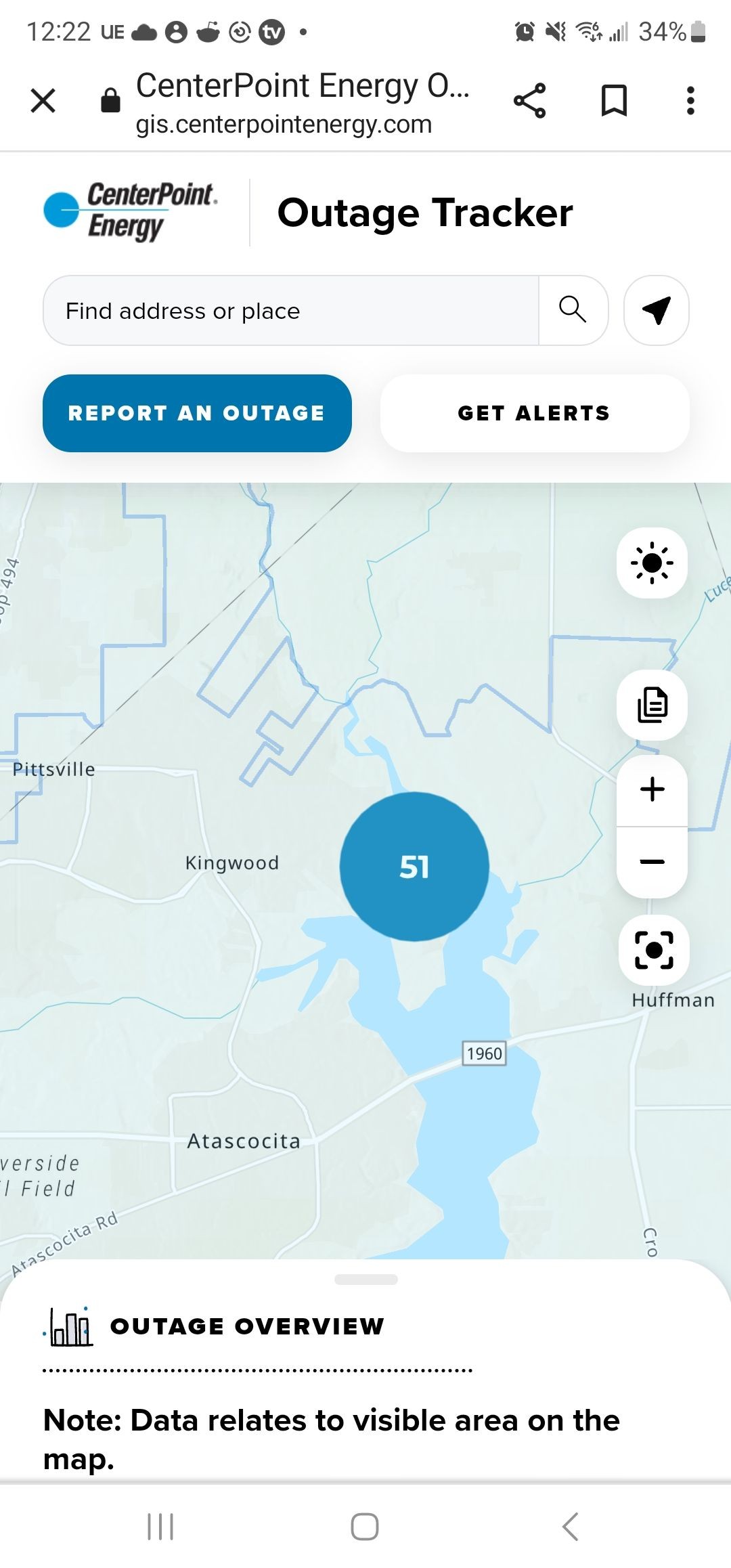Expand the Outage Overview panel handle
The width and height of the screenshot is (731, 1568).
[366, 1280]
